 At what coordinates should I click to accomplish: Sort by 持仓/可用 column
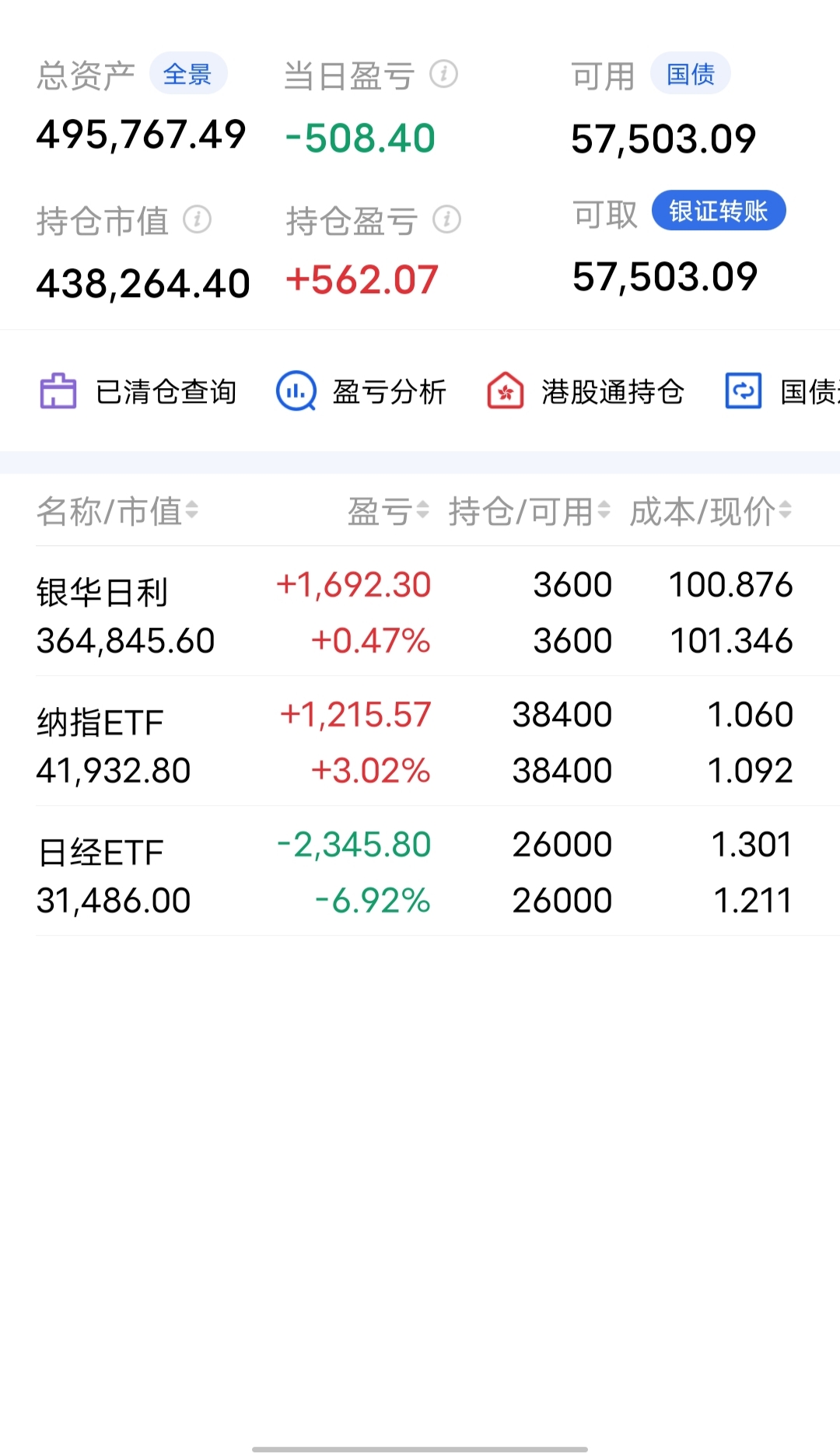tap(530, 511)
